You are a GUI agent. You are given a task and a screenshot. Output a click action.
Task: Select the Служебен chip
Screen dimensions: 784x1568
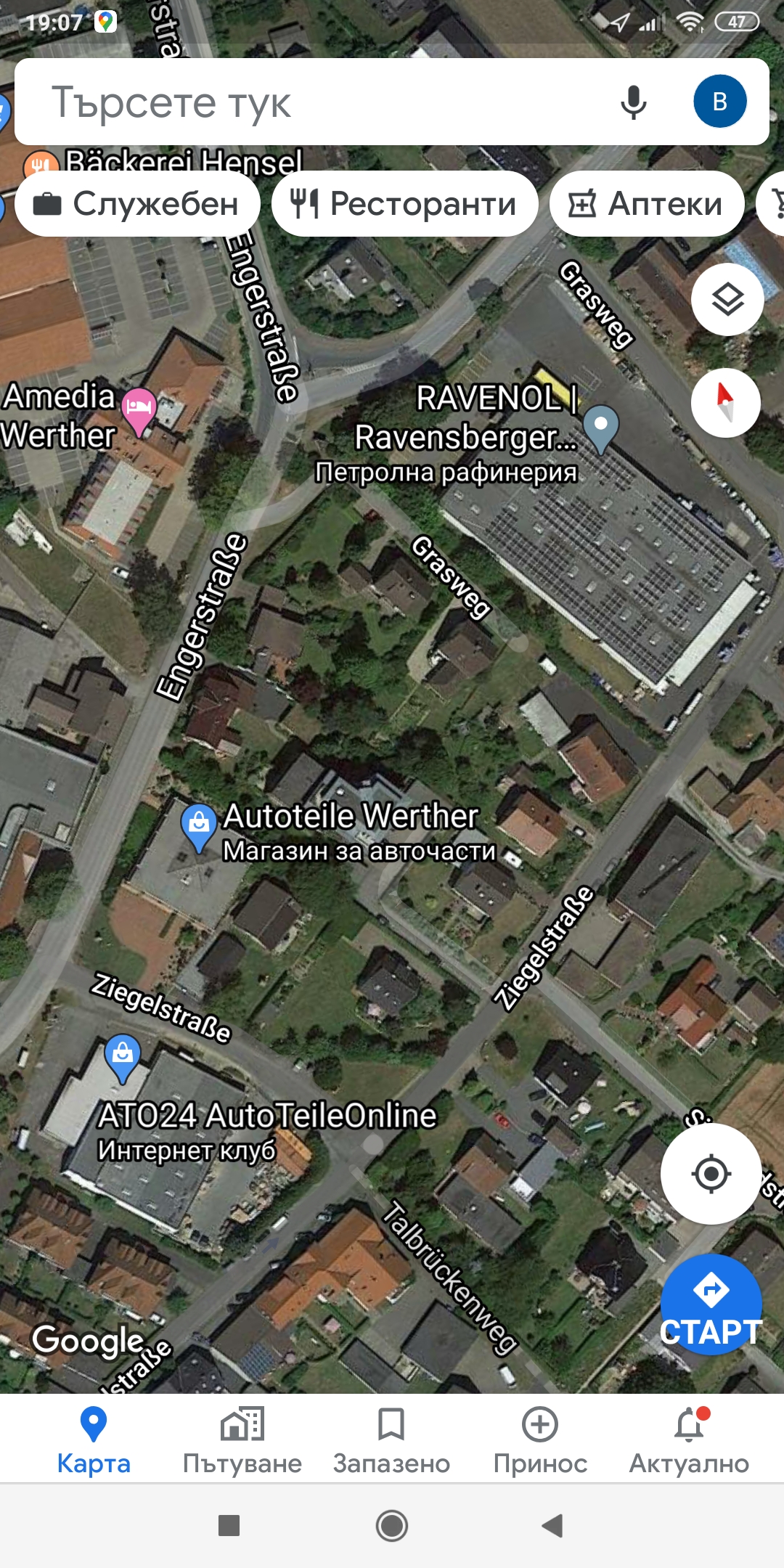coord(137,204)
